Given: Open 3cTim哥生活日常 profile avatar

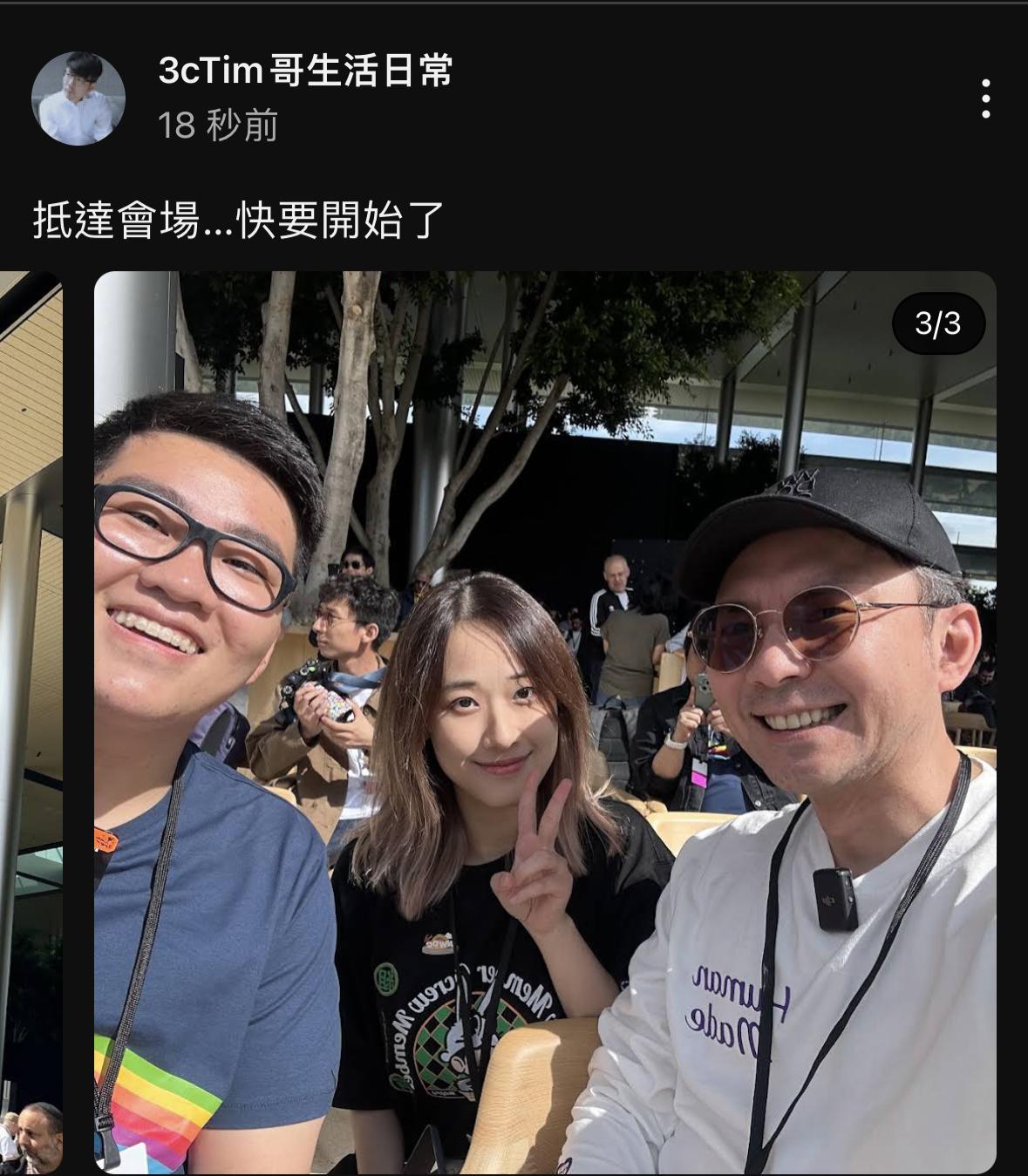Looking at the screenshot, I should point(78,99).
